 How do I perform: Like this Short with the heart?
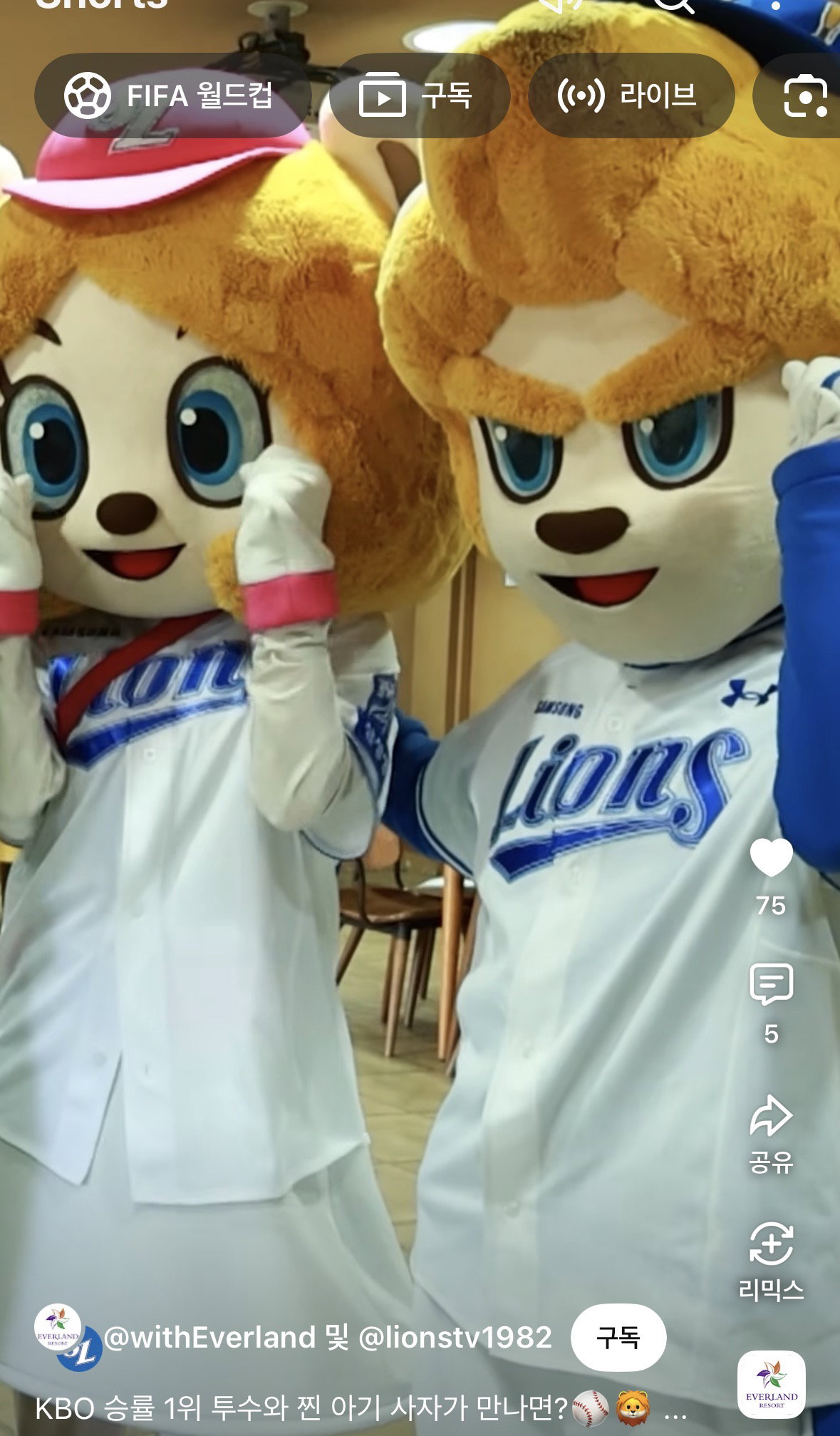click(771, 858)
